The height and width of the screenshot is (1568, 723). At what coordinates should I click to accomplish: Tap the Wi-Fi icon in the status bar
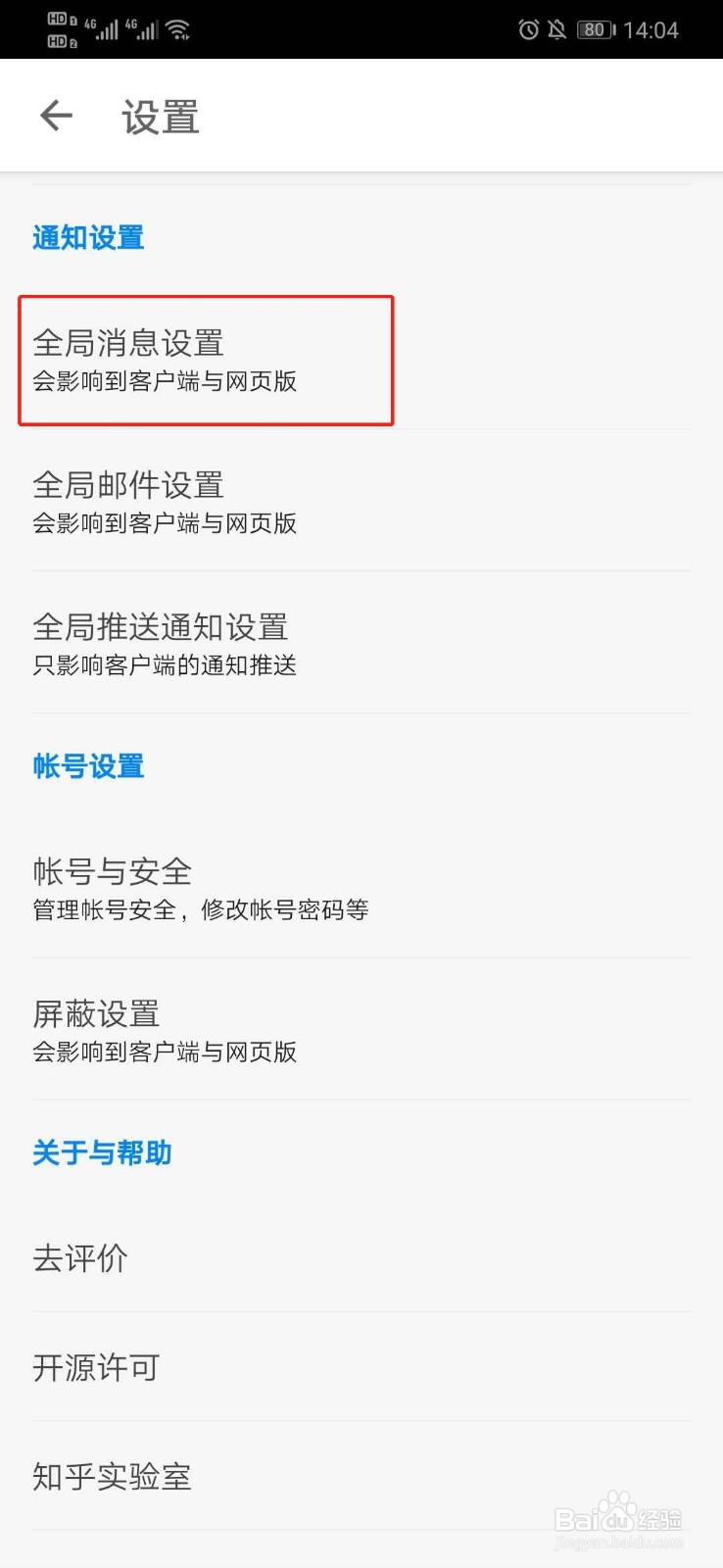pos(176,29)
